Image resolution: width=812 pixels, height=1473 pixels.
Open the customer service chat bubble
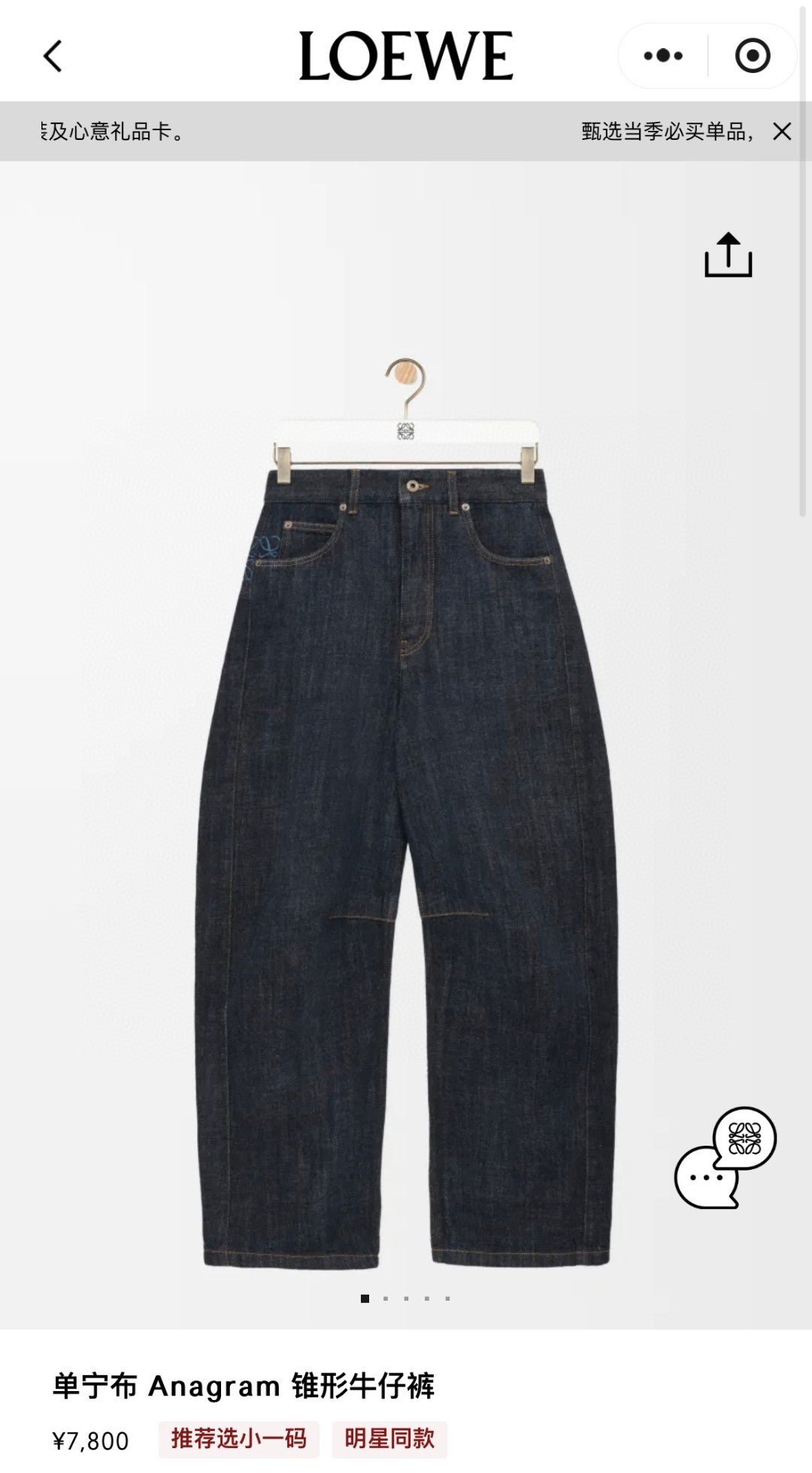click(x=723, y=1159)
